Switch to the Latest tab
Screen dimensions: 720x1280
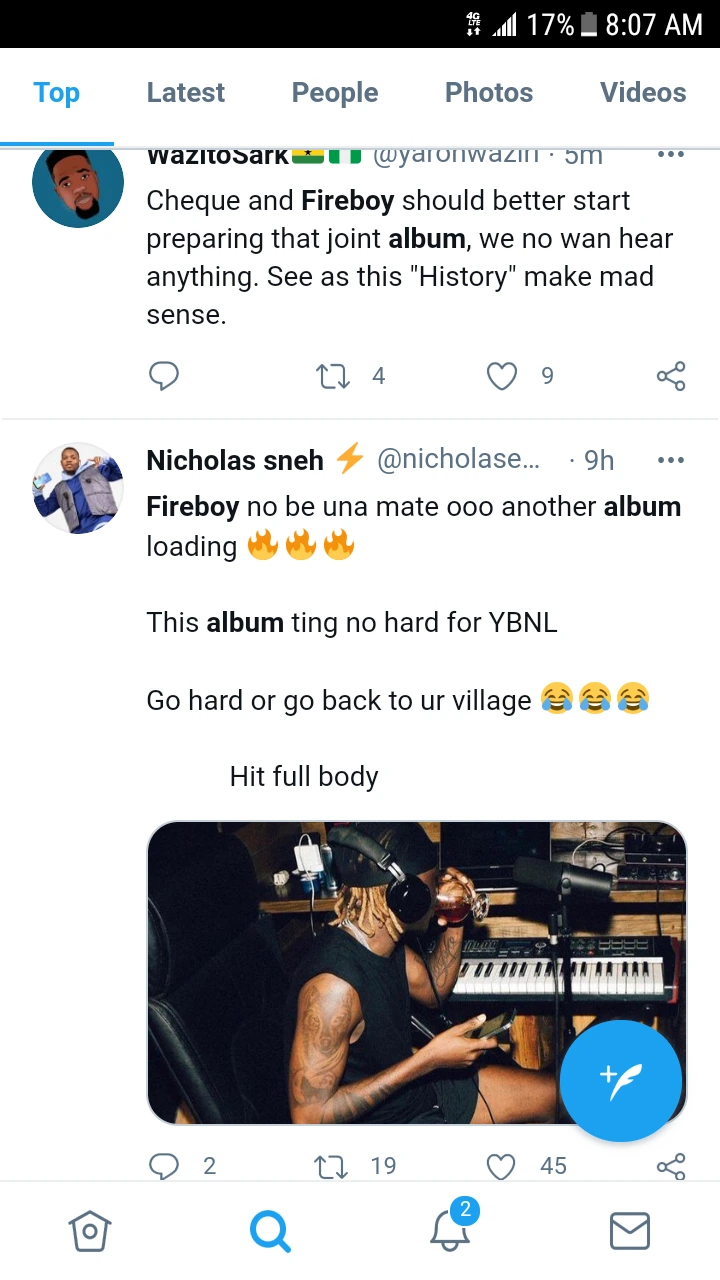tap(186, 93)
